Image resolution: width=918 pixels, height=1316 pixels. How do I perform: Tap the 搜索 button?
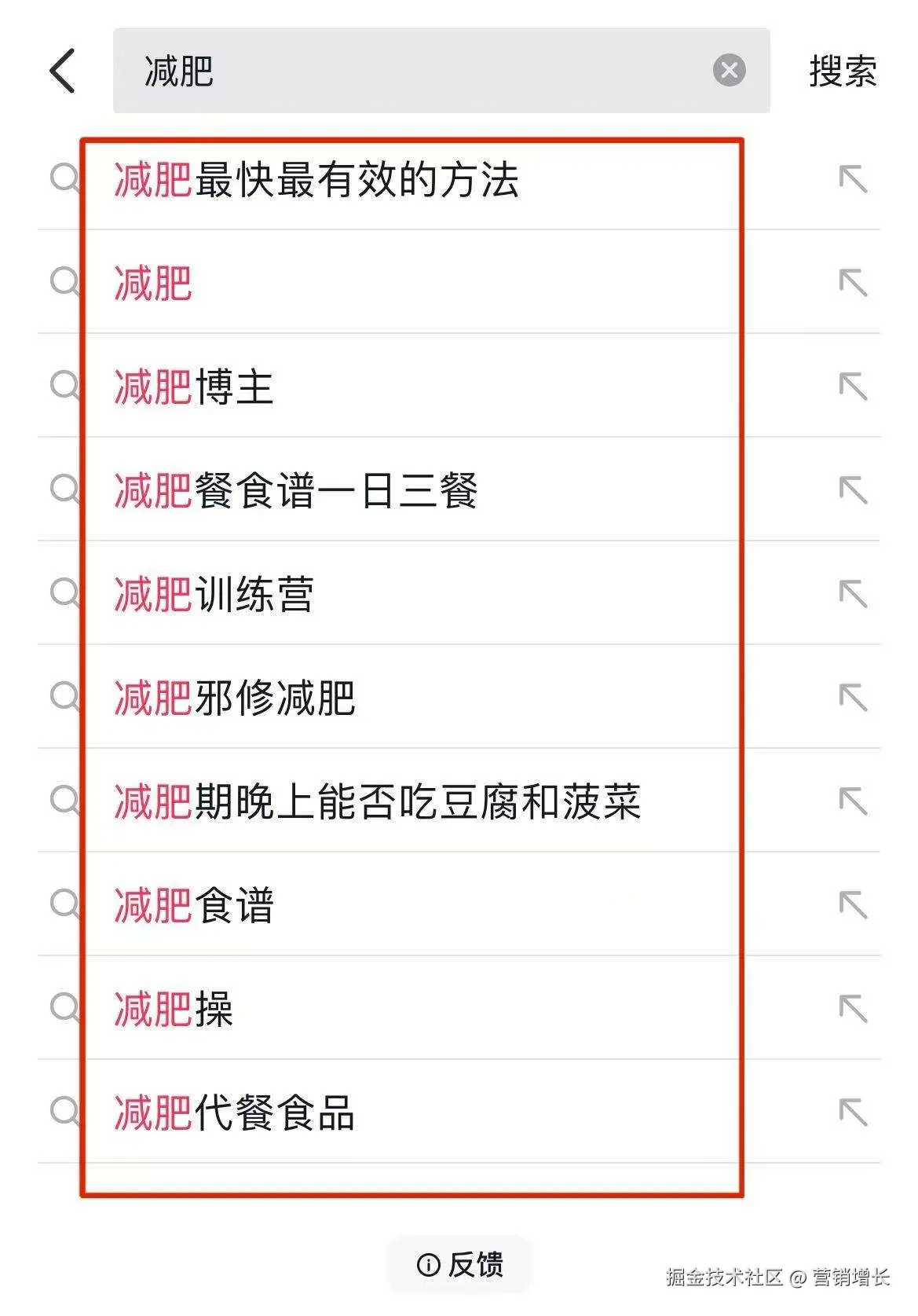(843, 71)
